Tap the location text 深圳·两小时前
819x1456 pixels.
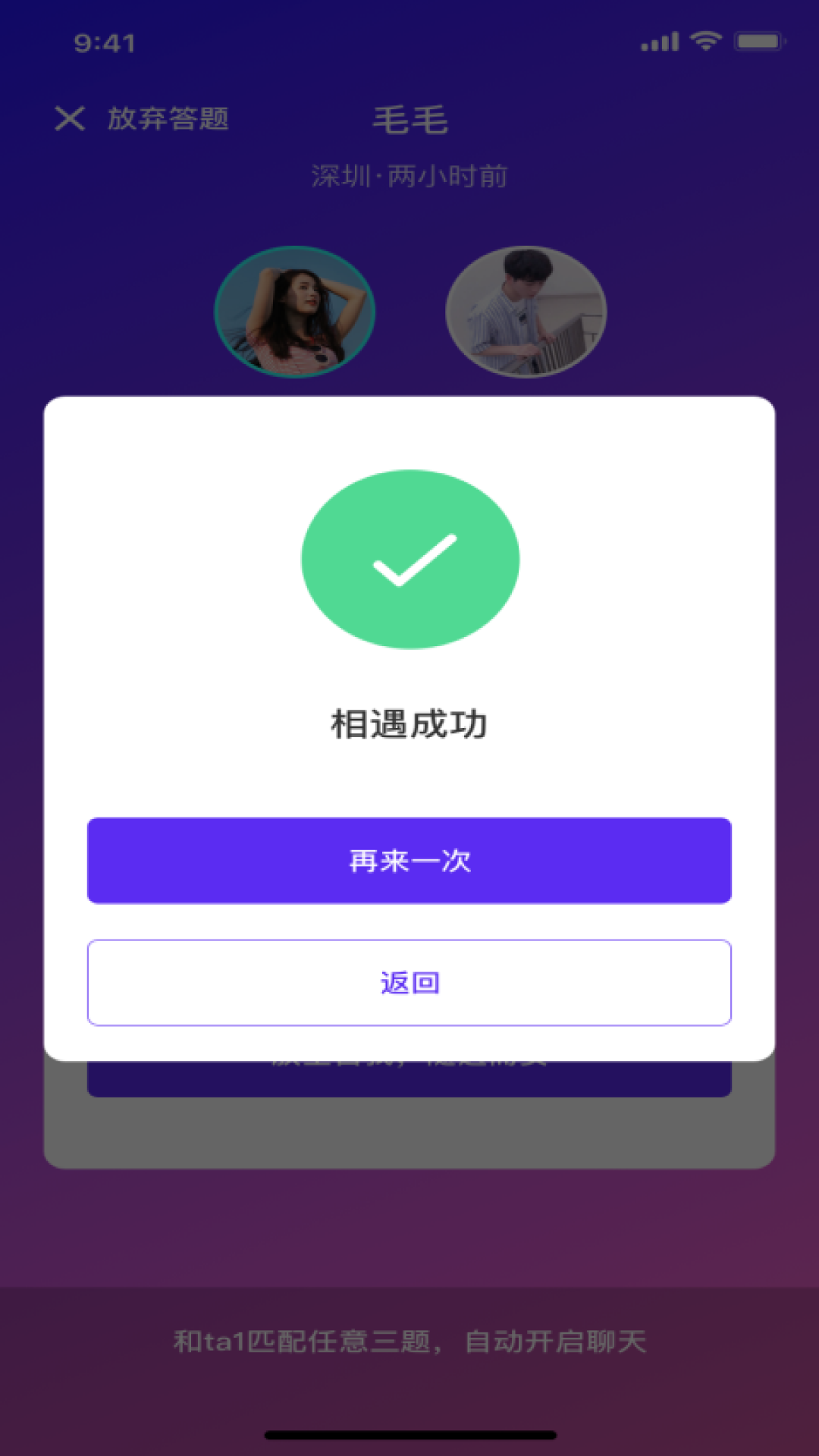(409, 175)
